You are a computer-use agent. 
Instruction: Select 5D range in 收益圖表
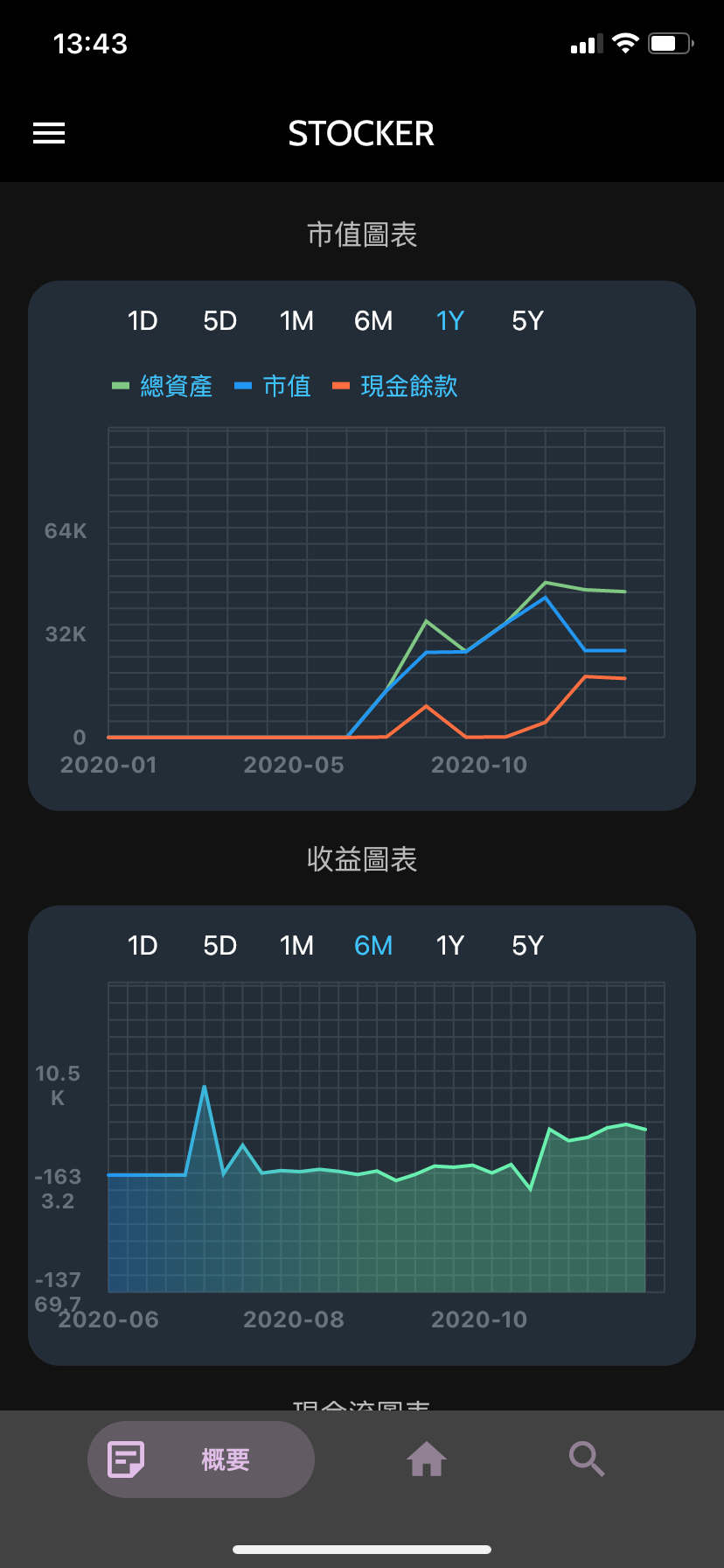[x=219, y=946]
